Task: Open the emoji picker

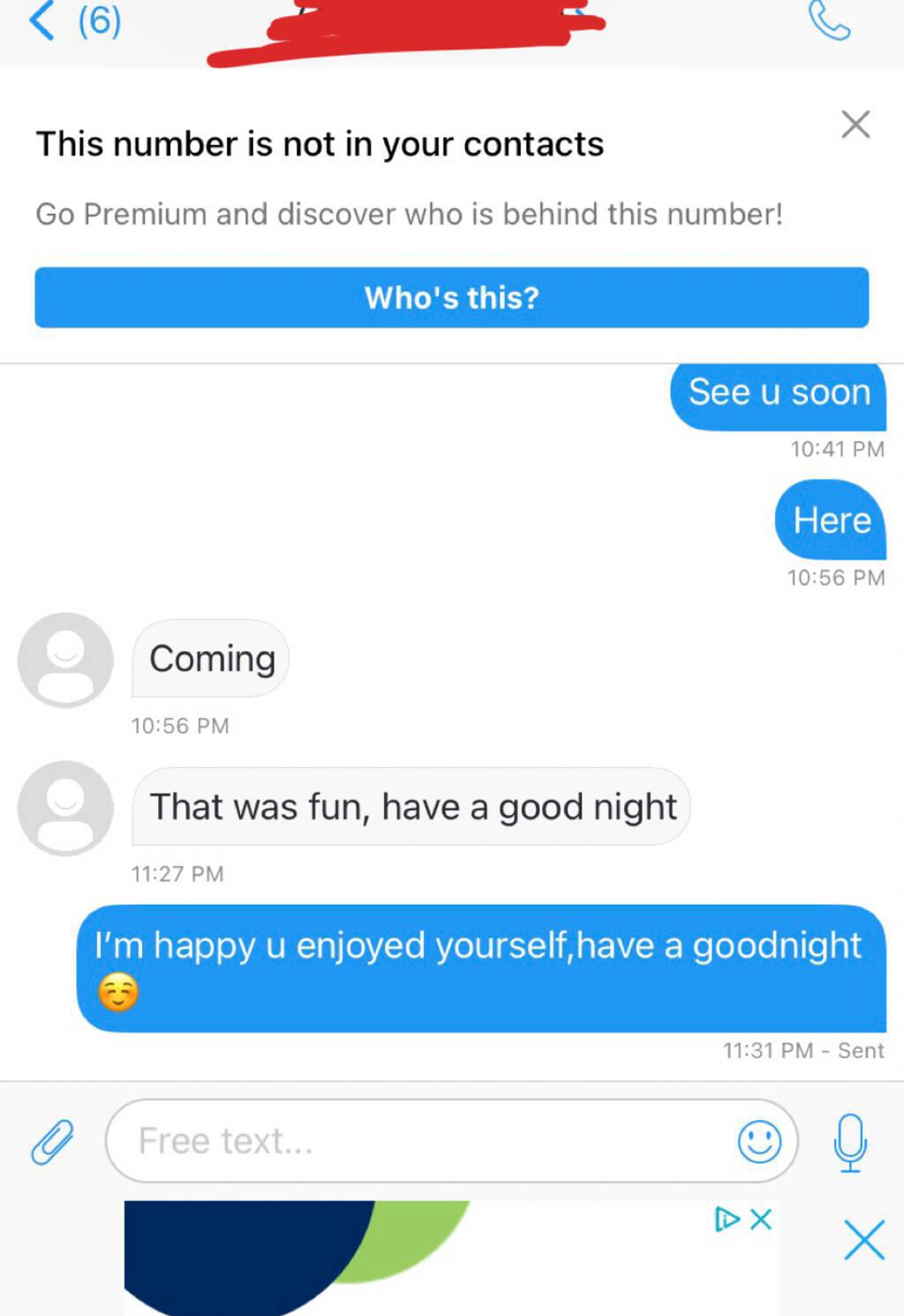Action: [x=759, y=1141]
